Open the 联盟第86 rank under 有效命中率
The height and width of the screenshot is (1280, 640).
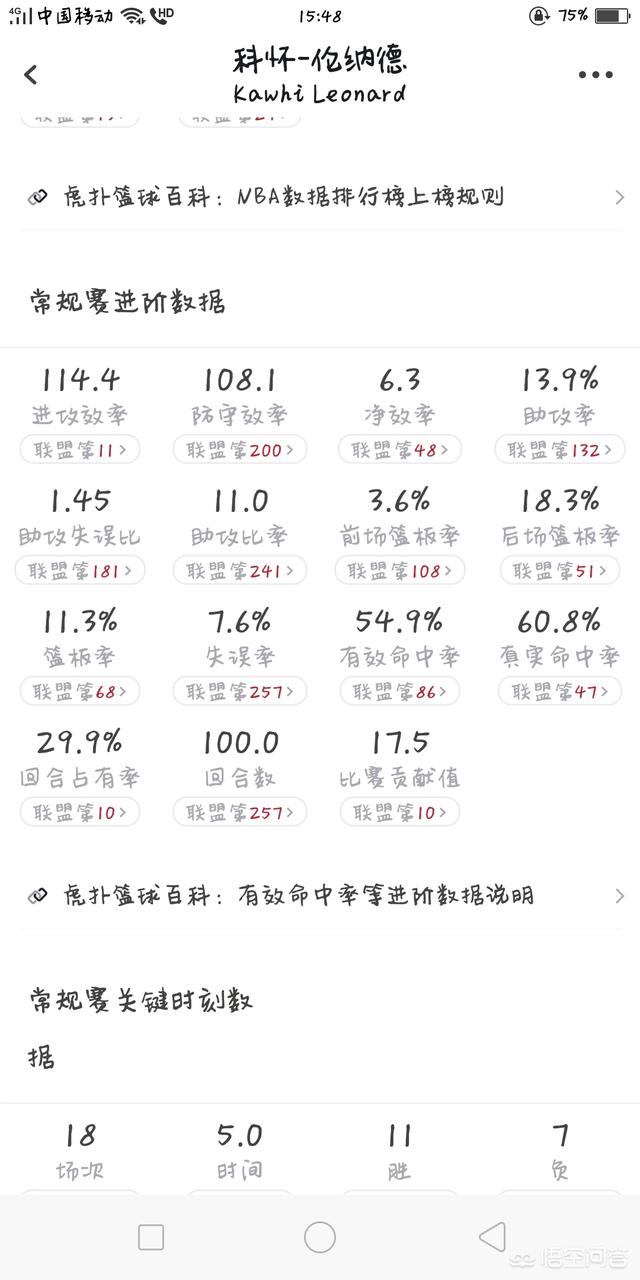(x=400, y=691)
